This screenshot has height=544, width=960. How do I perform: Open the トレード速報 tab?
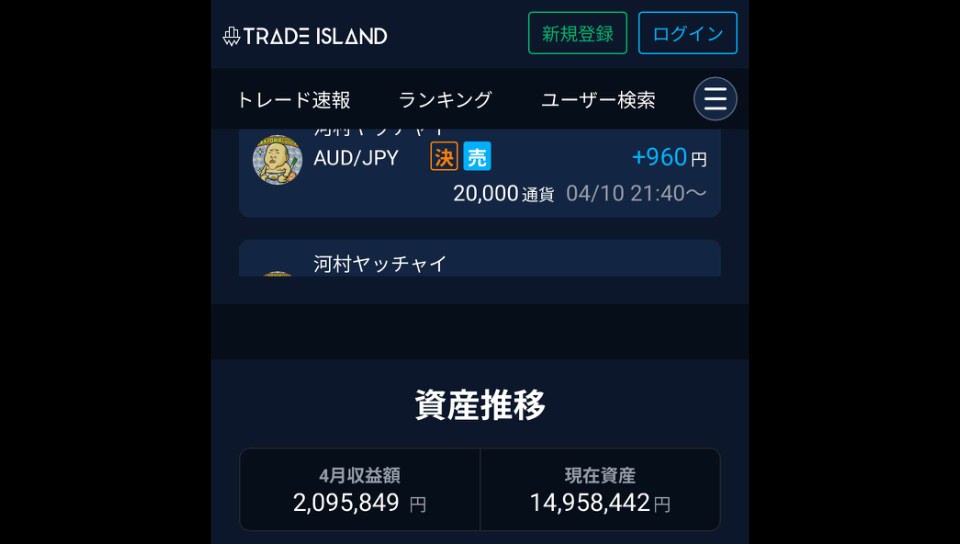click(293, 100)
